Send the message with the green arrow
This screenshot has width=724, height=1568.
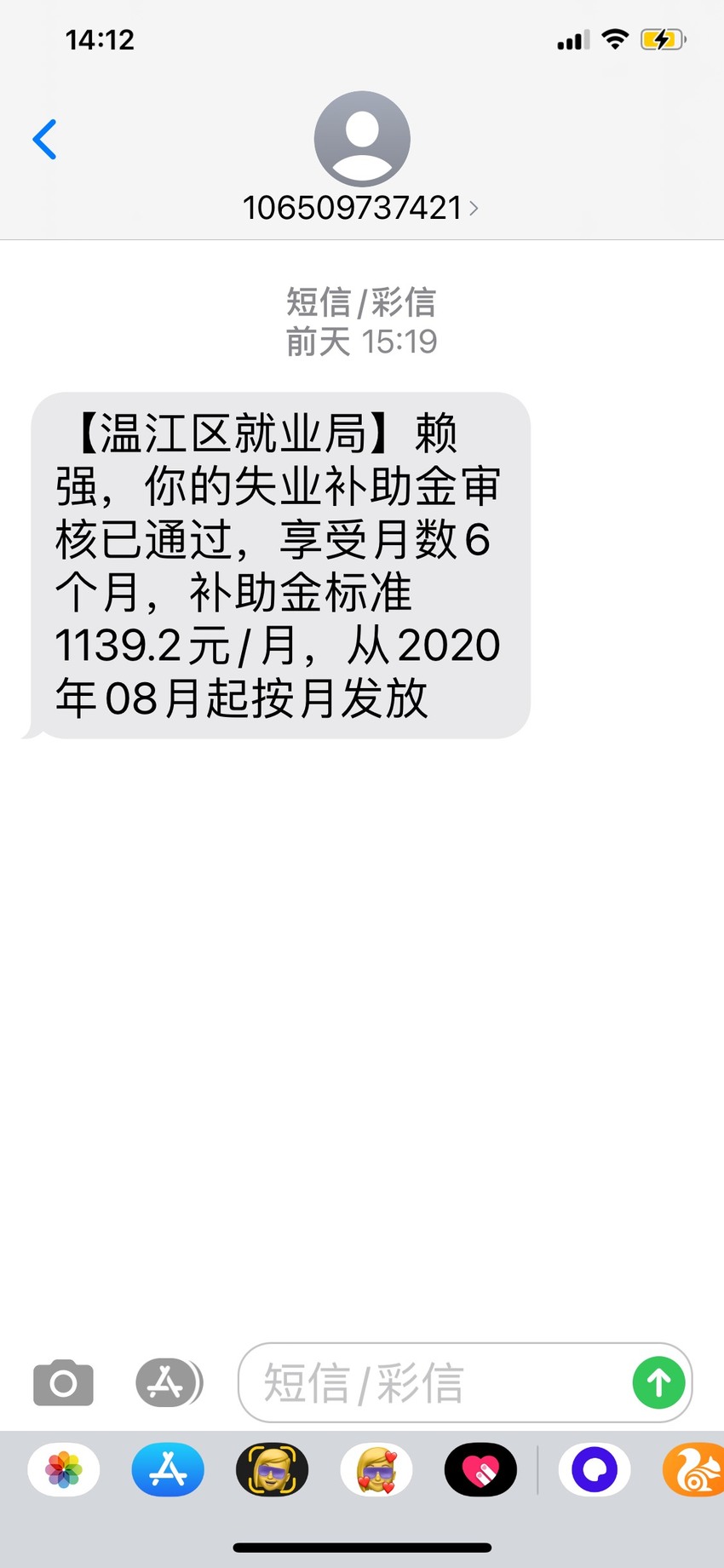(658, 1382)
